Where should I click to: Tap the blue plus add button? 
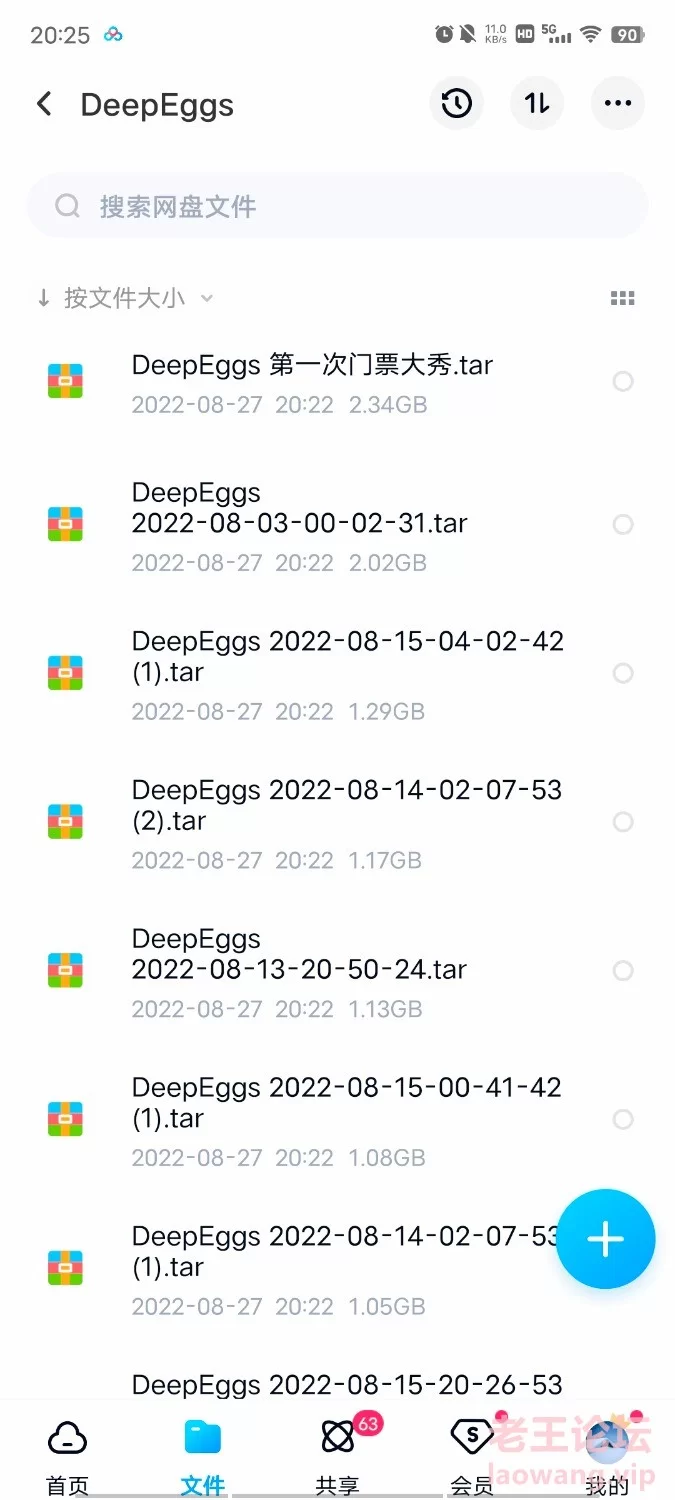click(x=605, y=1239)
